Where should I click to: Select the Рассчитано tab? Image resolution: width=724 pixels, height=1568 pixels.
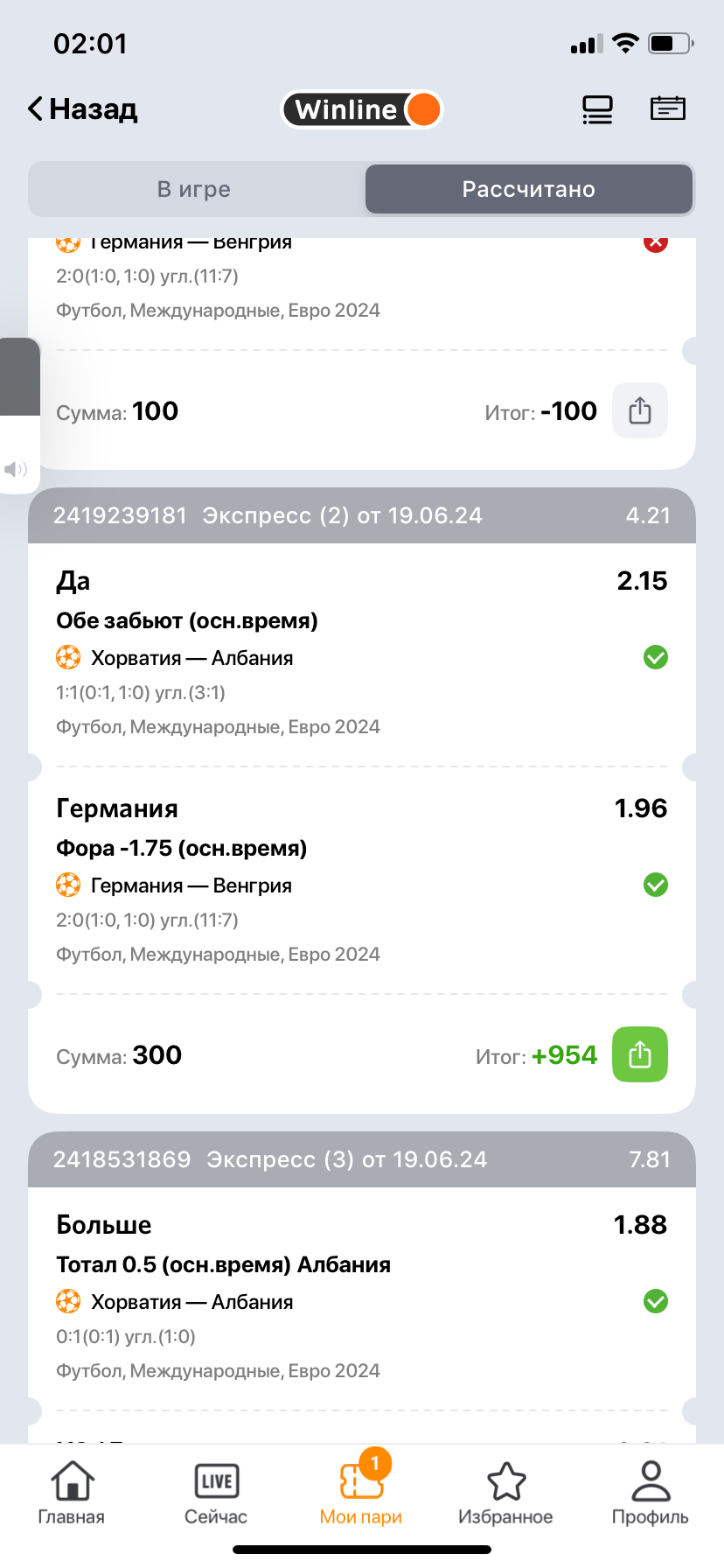click(529, 189)
